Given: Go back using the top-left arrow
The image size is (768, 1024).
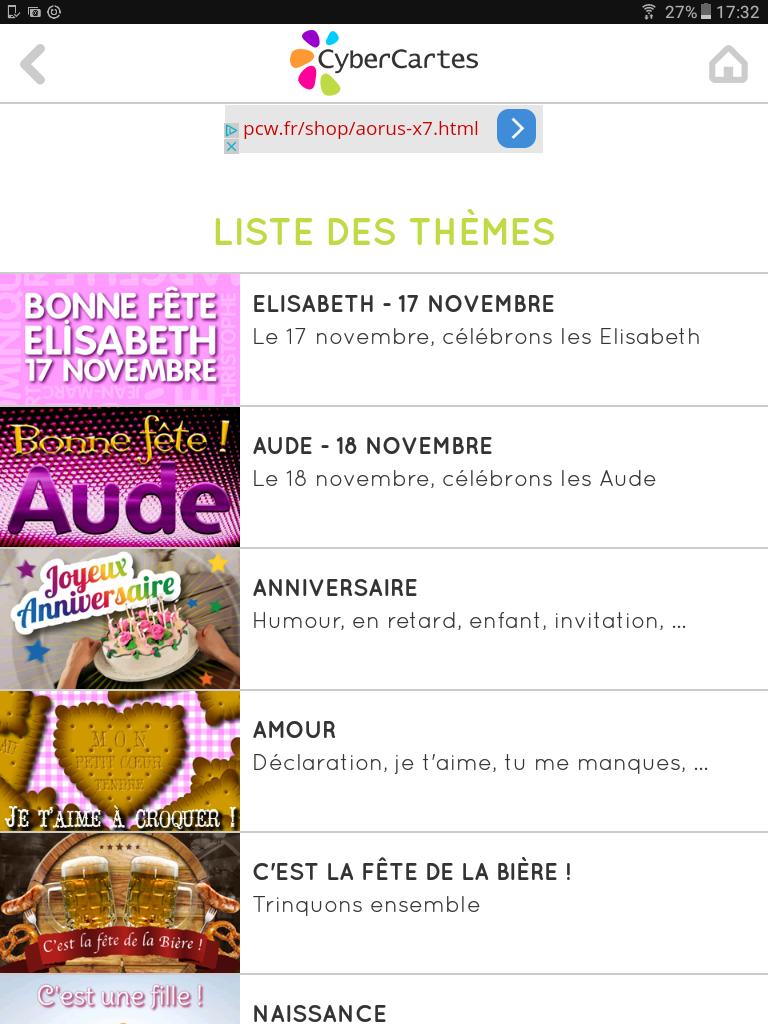Looking at the screenshot, I should (x=33, y=65).
